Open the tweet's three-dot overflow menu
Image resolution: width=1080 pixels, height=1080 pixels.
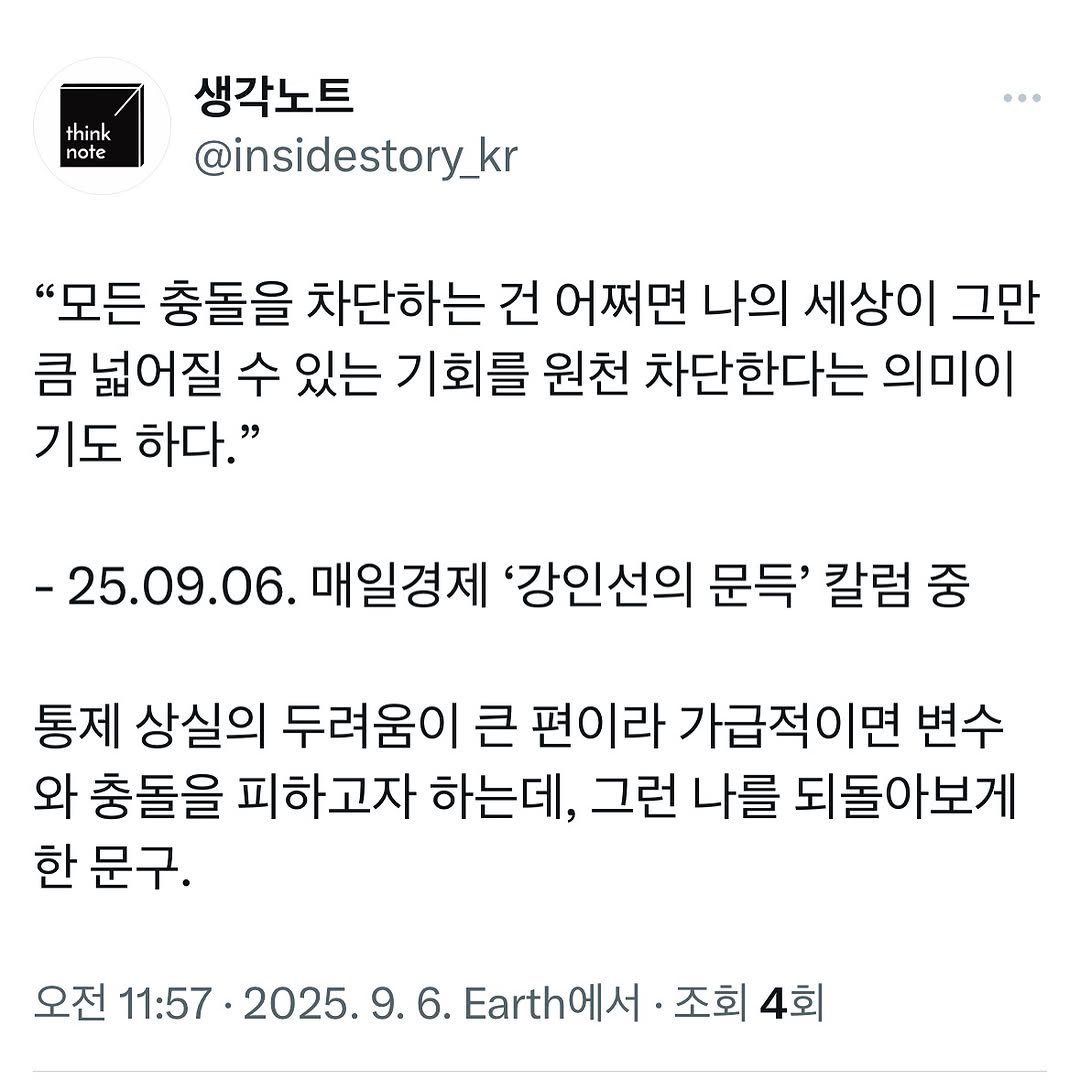pos(1021,99)
